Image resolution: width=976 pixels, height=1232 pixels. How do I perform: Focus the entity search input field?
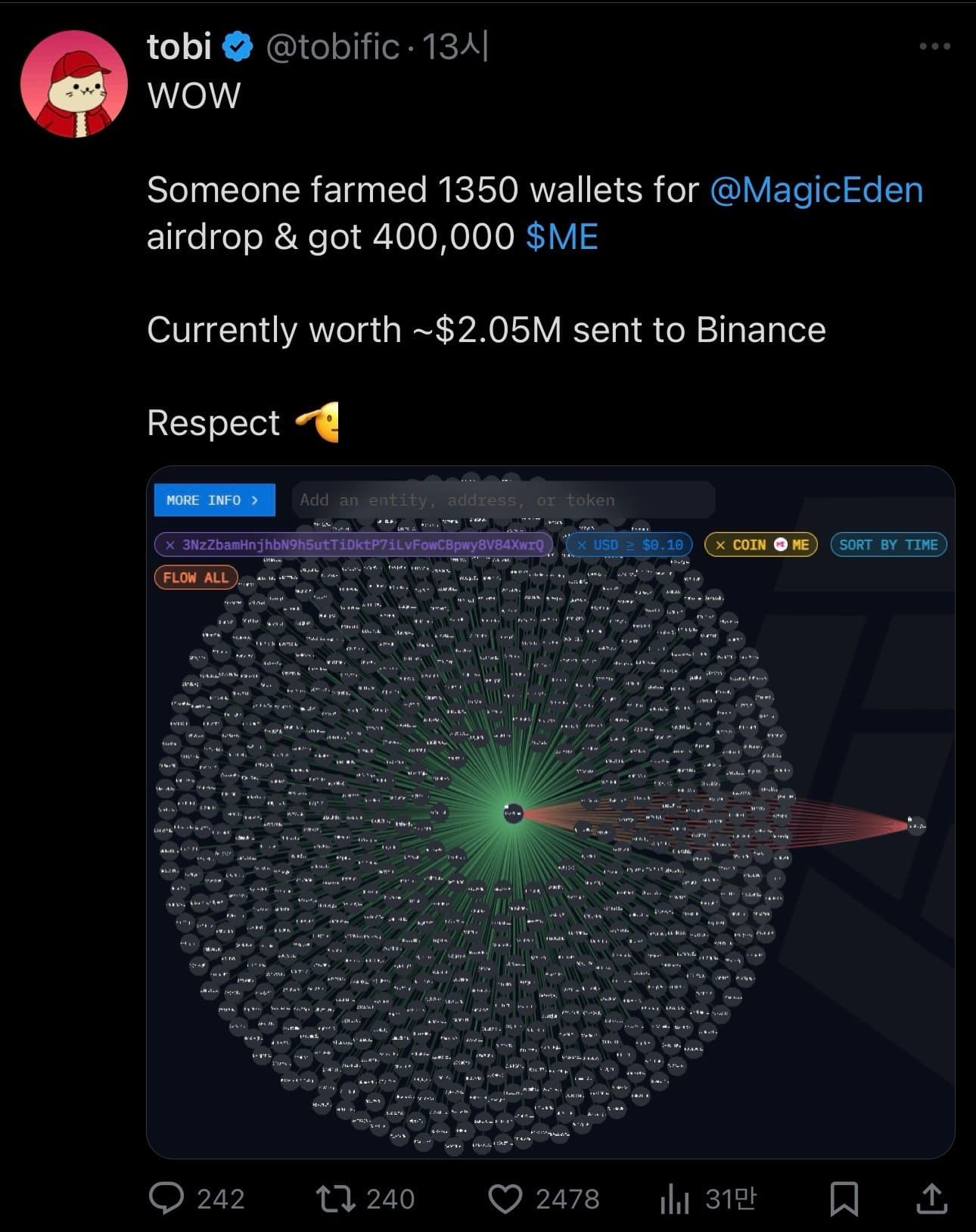503,499
